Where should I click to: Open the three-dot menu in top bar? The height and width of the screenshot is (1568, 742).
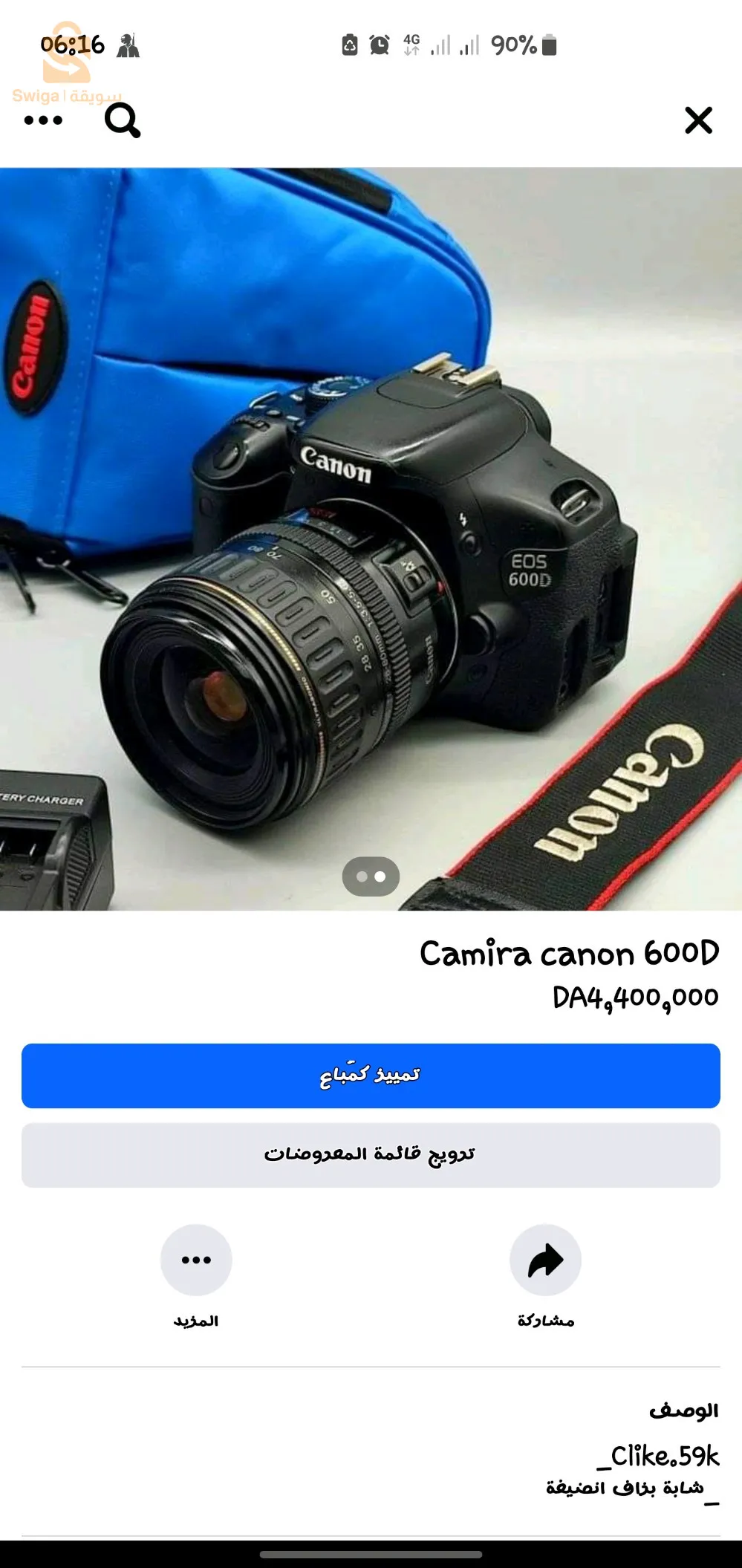43,120
